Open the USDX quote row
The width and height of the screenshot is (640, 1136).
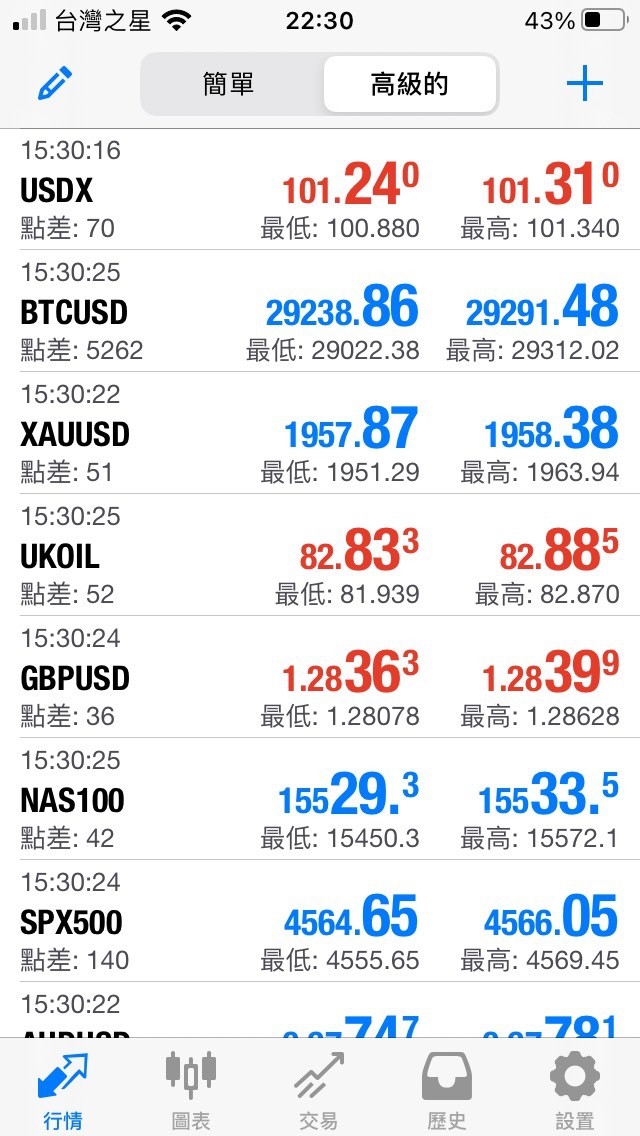point(320,190)
